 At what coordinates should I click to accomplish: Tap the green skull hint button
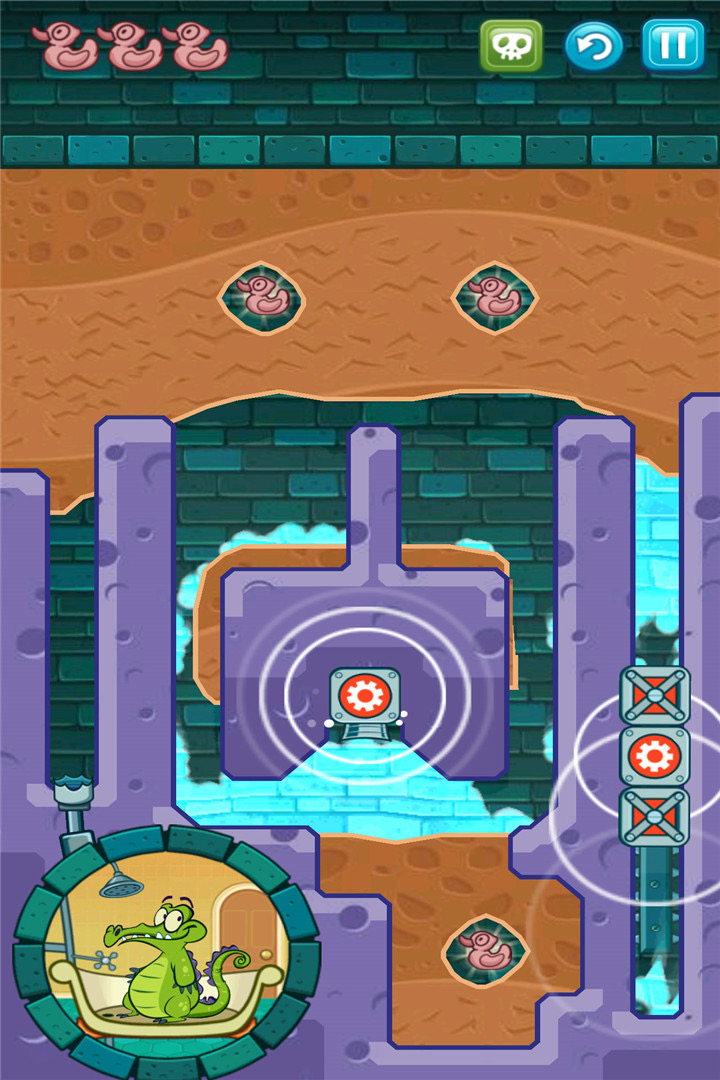tap(511, 45)
